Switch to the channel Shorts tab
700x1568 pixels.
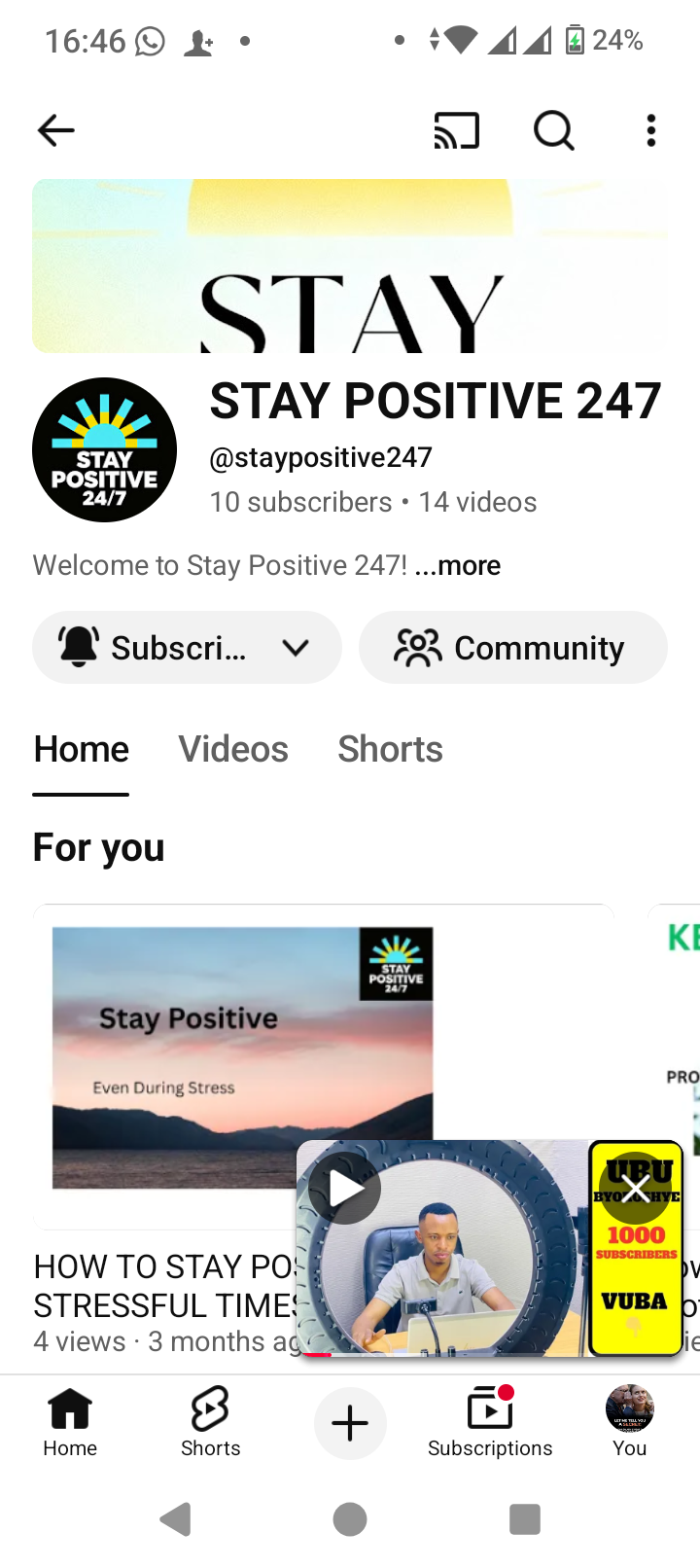(390, 750)
